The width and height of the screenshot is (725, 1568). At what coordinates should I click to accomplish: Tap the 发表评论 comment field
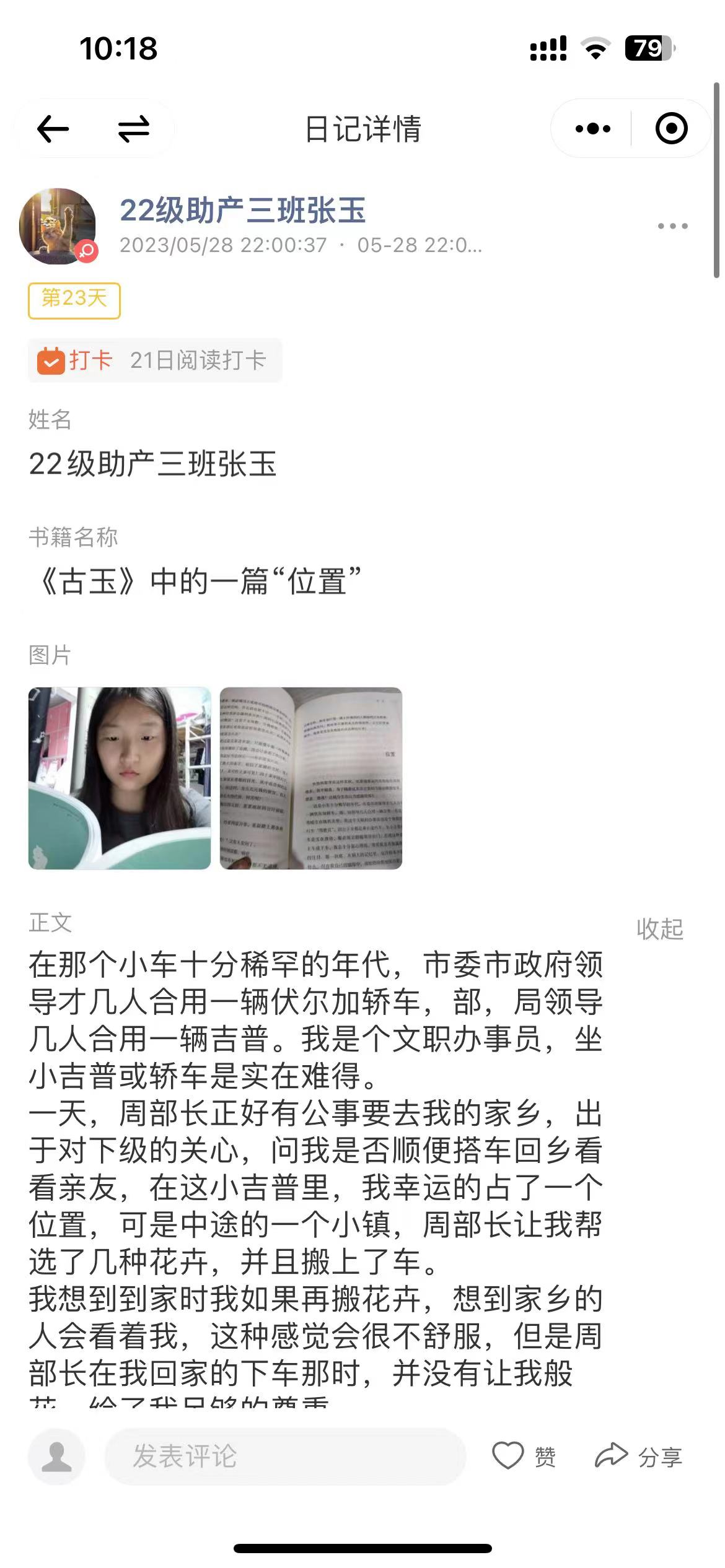[285, 1456]
